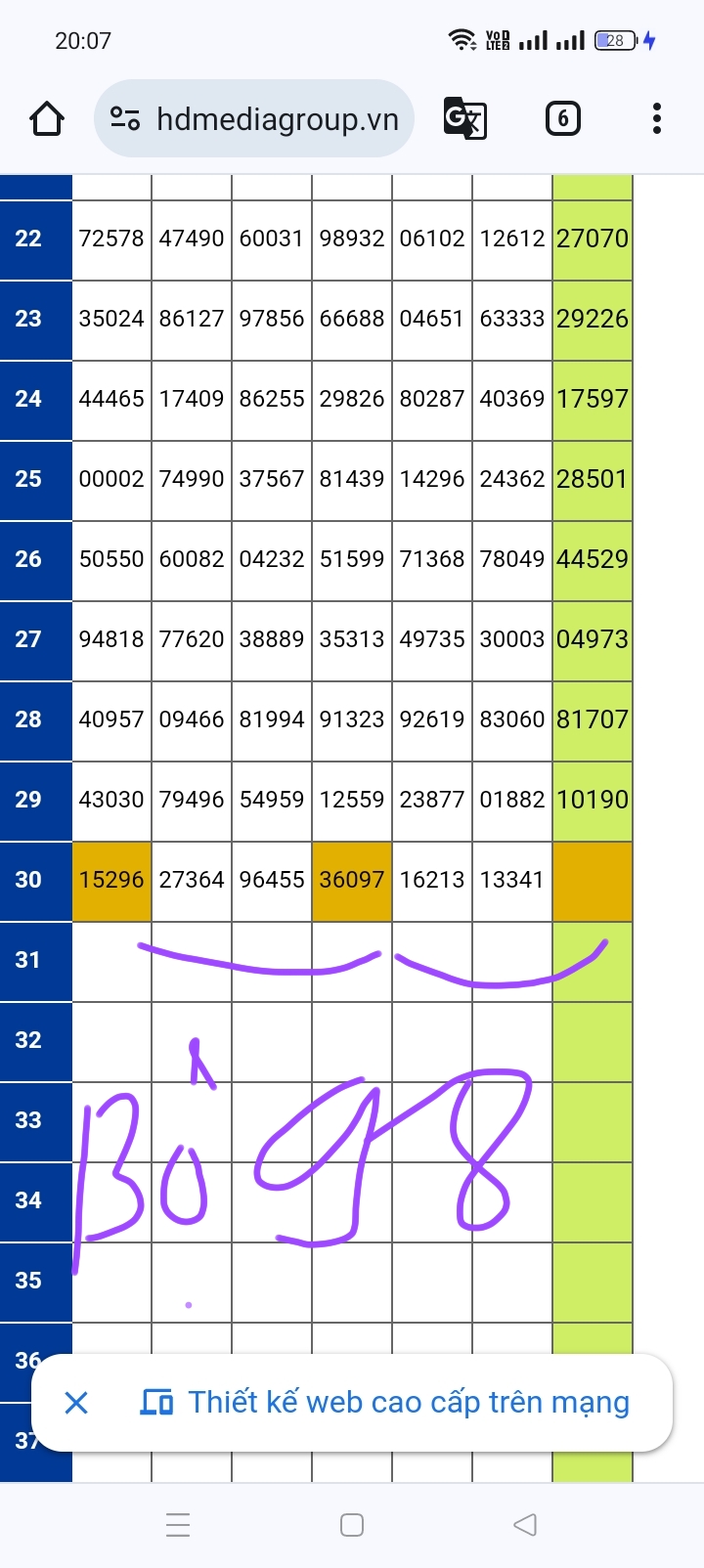The image size is (704, 1568).
Task: Go to the browser home page
Action: [47, 119]
